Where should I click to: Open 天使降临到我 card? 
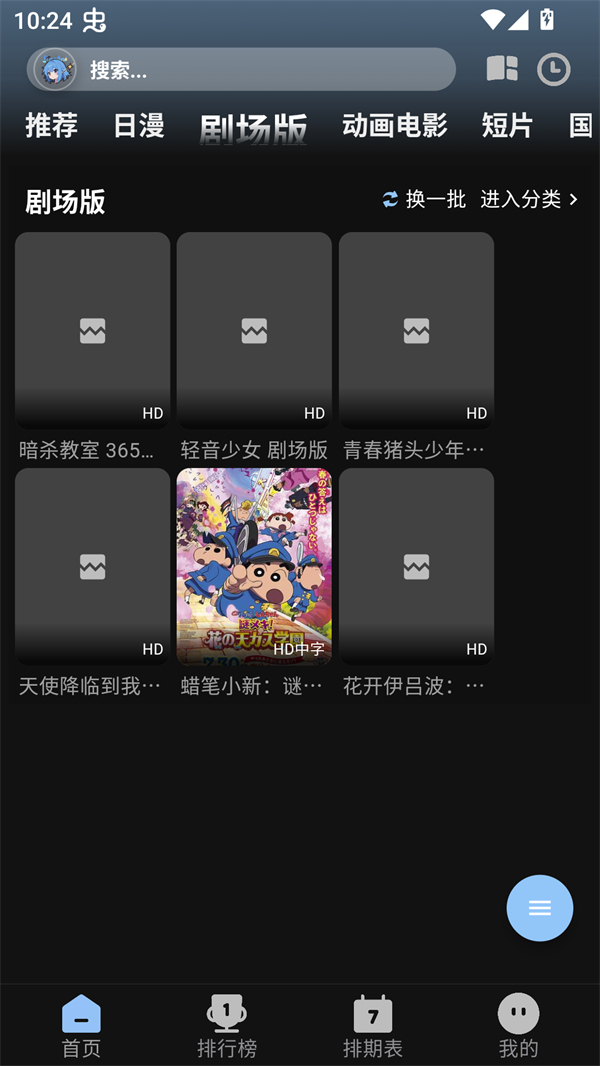pos(92,567)
